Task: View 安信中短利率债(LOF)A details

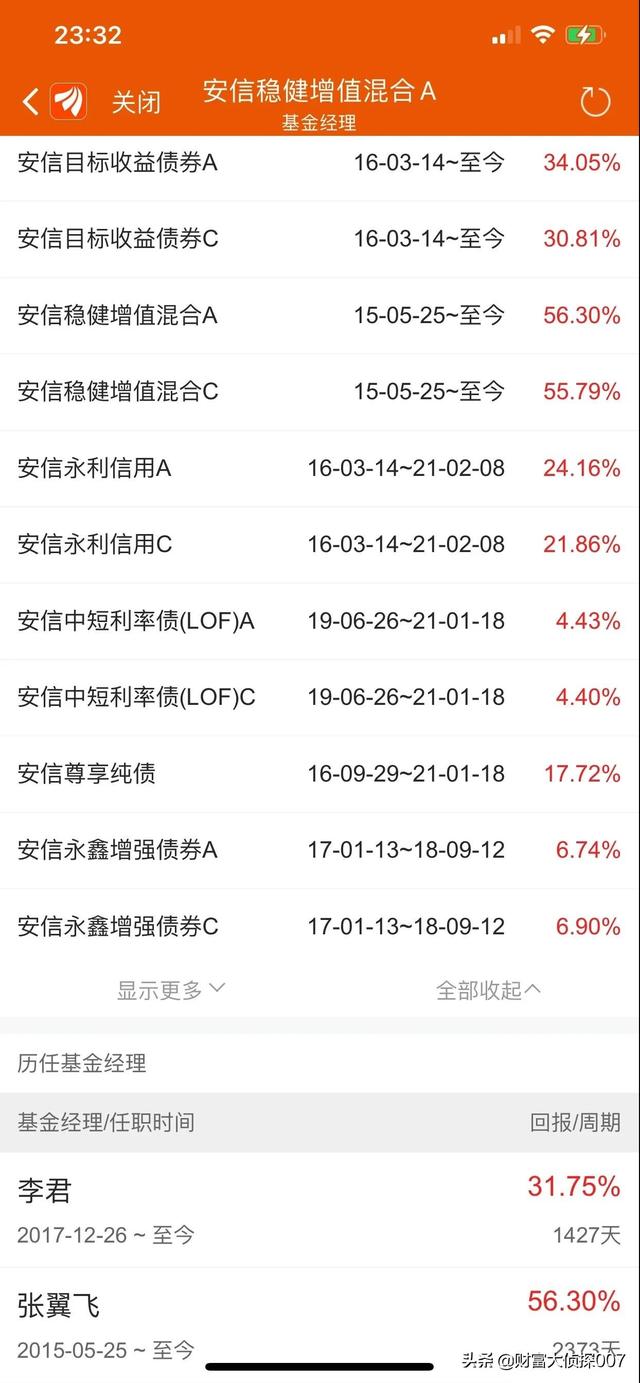Action: (x=320, y=621)
